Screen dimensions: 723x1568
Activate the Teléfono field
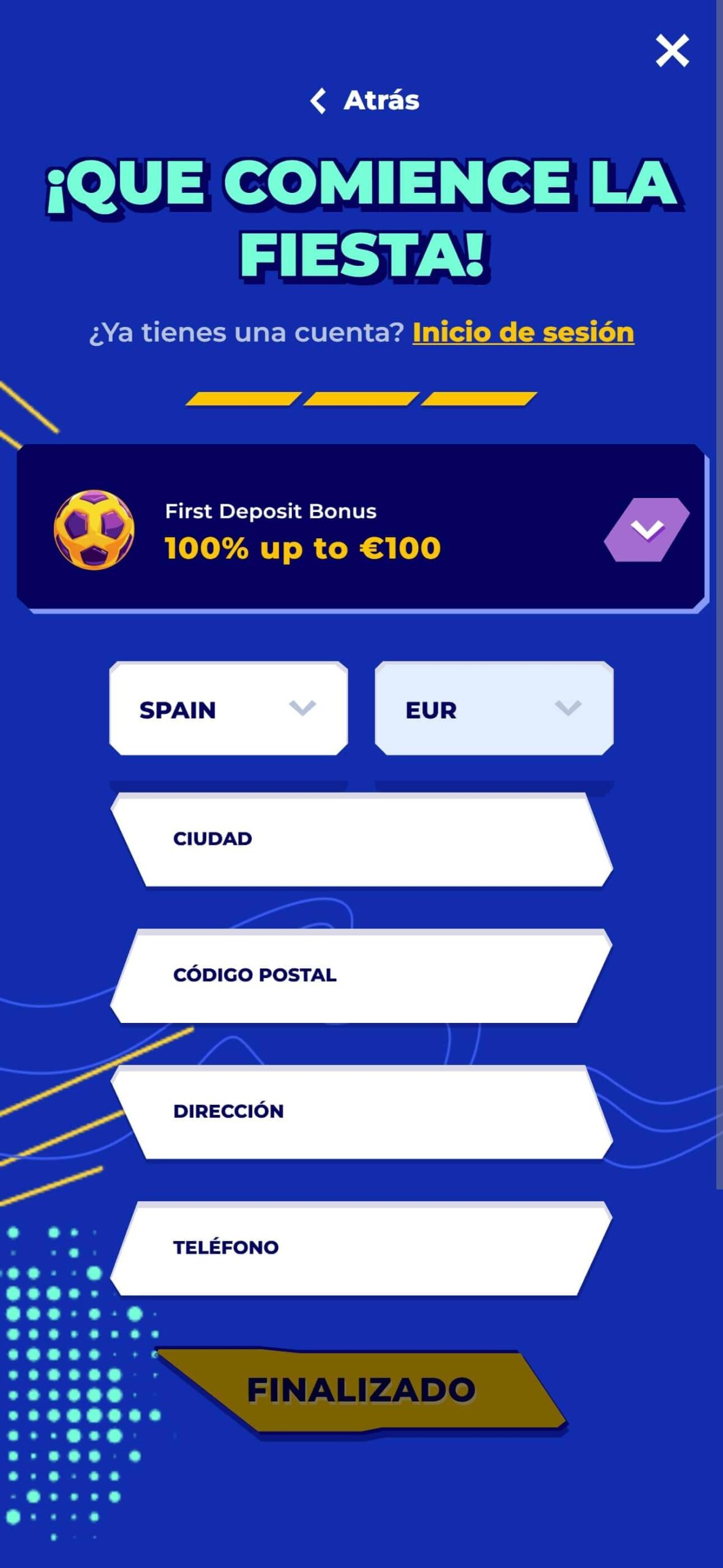361,1248
